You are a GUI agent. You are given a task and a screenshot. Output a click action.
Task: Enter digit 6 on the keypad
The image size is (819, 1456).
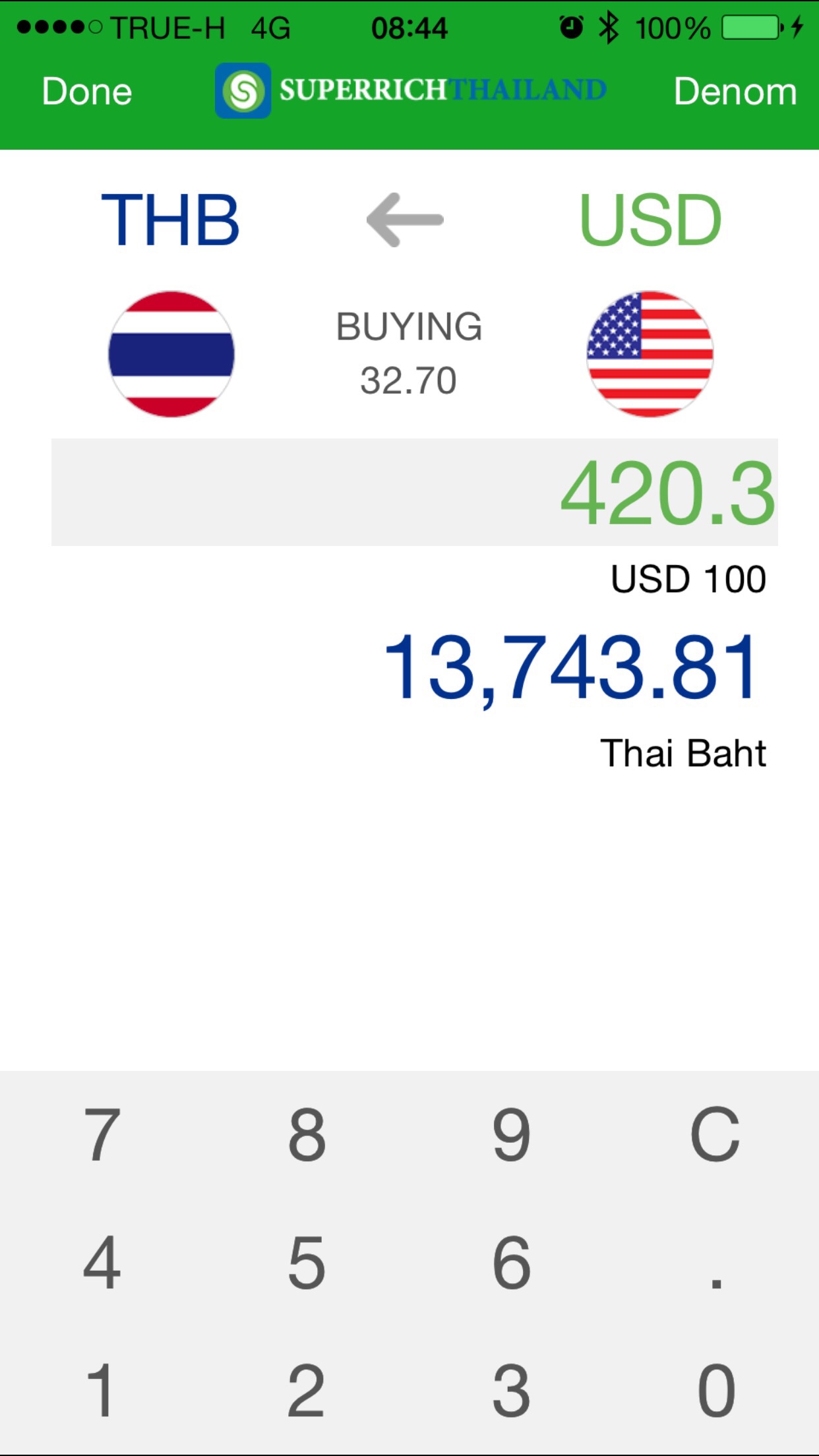click(x=512, y=1262)
